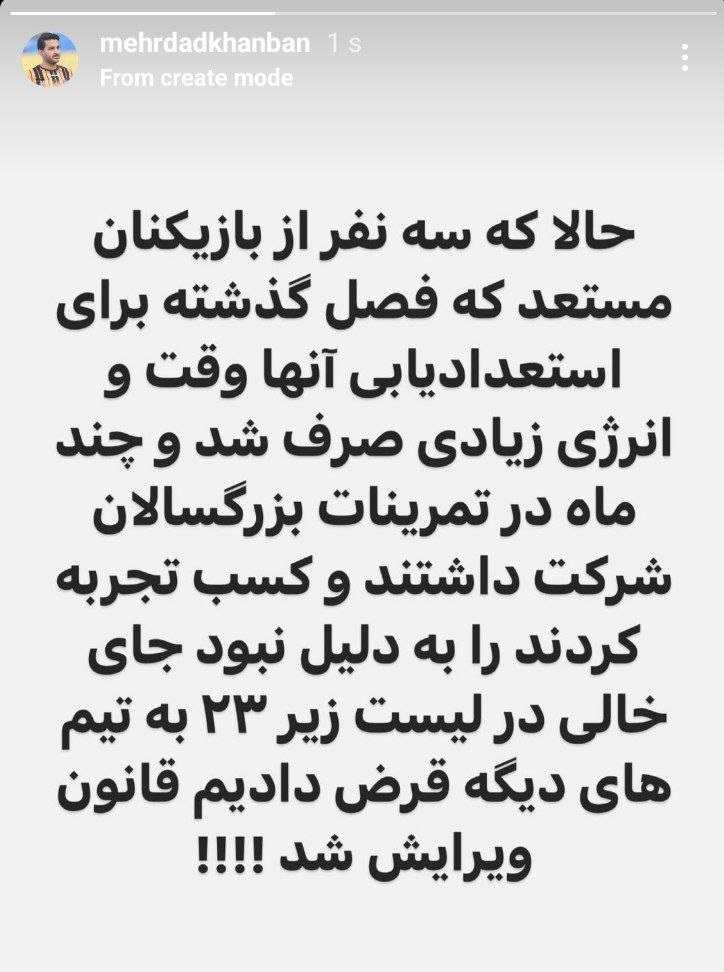The width and height of the screenshot is (724, 972).
Task: Open mehrdadkhanban's profile from the username
Action: click(x=205, y=44)
